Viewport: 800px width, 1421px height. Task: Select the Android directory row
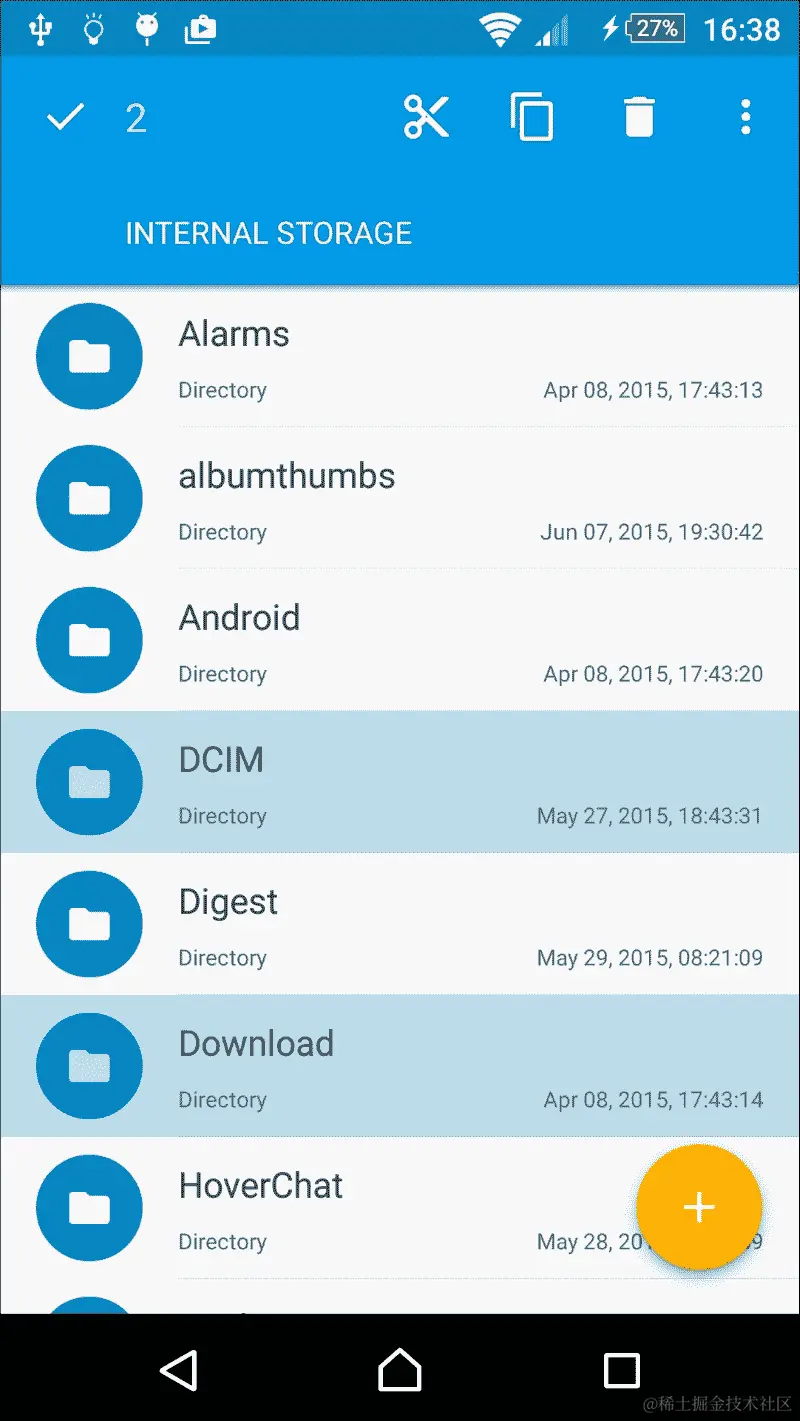(400, 640)
